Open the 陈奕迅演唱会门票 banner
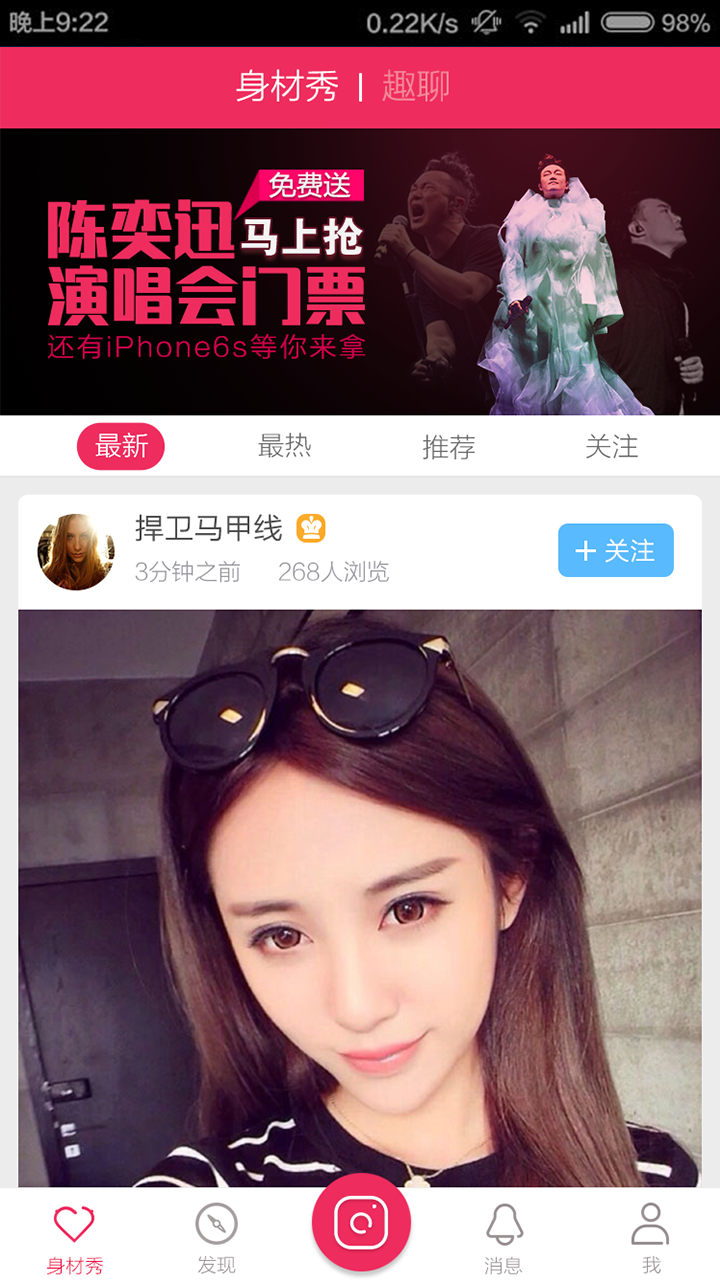This screenshot has width=720, height=1280. (x=360, y=271)
